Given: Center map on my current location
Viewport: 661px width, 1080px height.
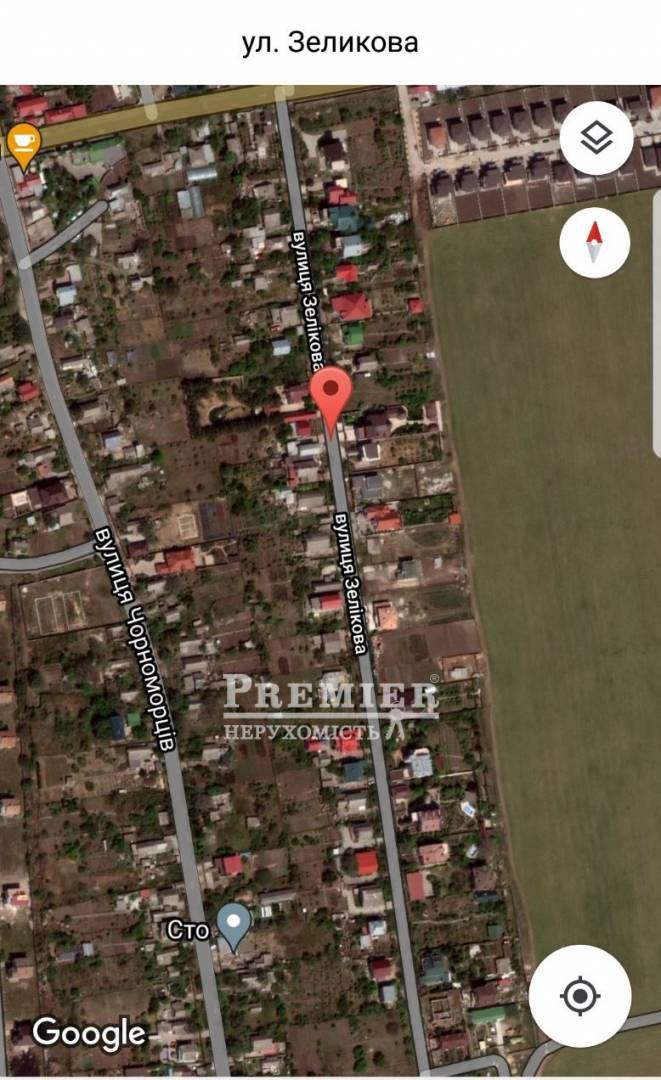Looking at the screenshot, I should click(x=580, y=996).
